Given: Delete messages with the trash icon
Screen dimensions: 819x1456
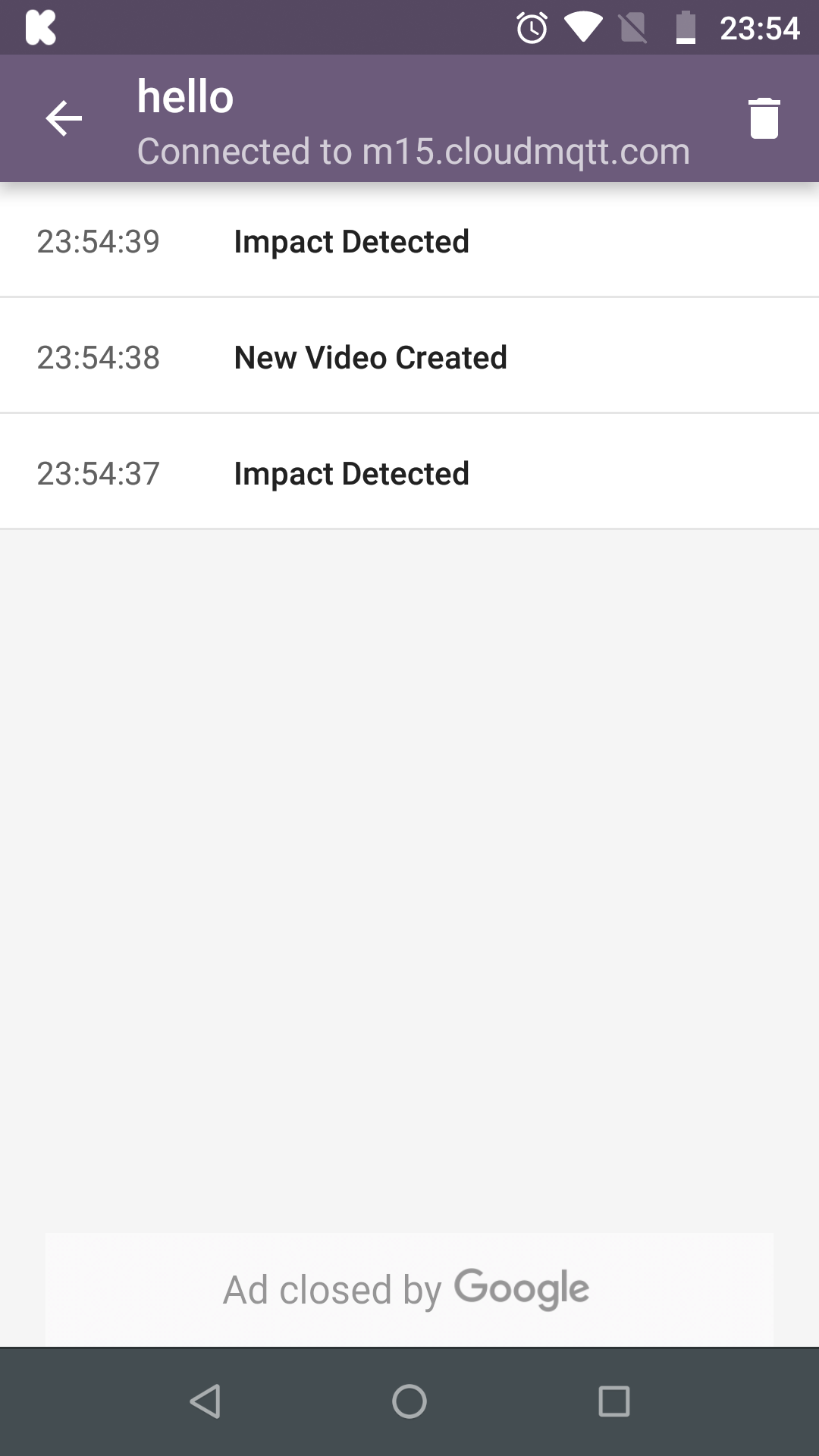Looking at the screenshot, I should point(764,119).
